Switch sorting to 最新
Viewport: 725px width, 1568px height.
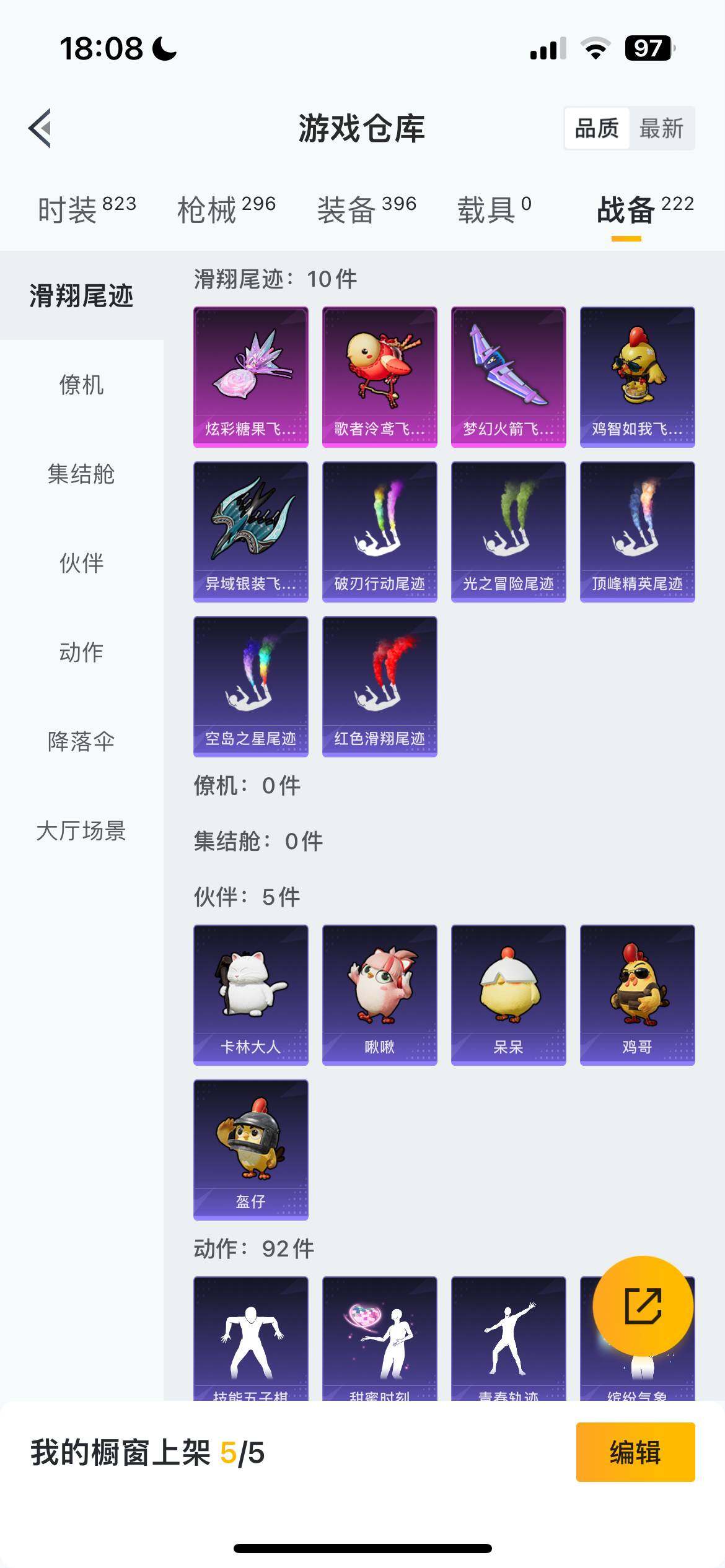661,129
